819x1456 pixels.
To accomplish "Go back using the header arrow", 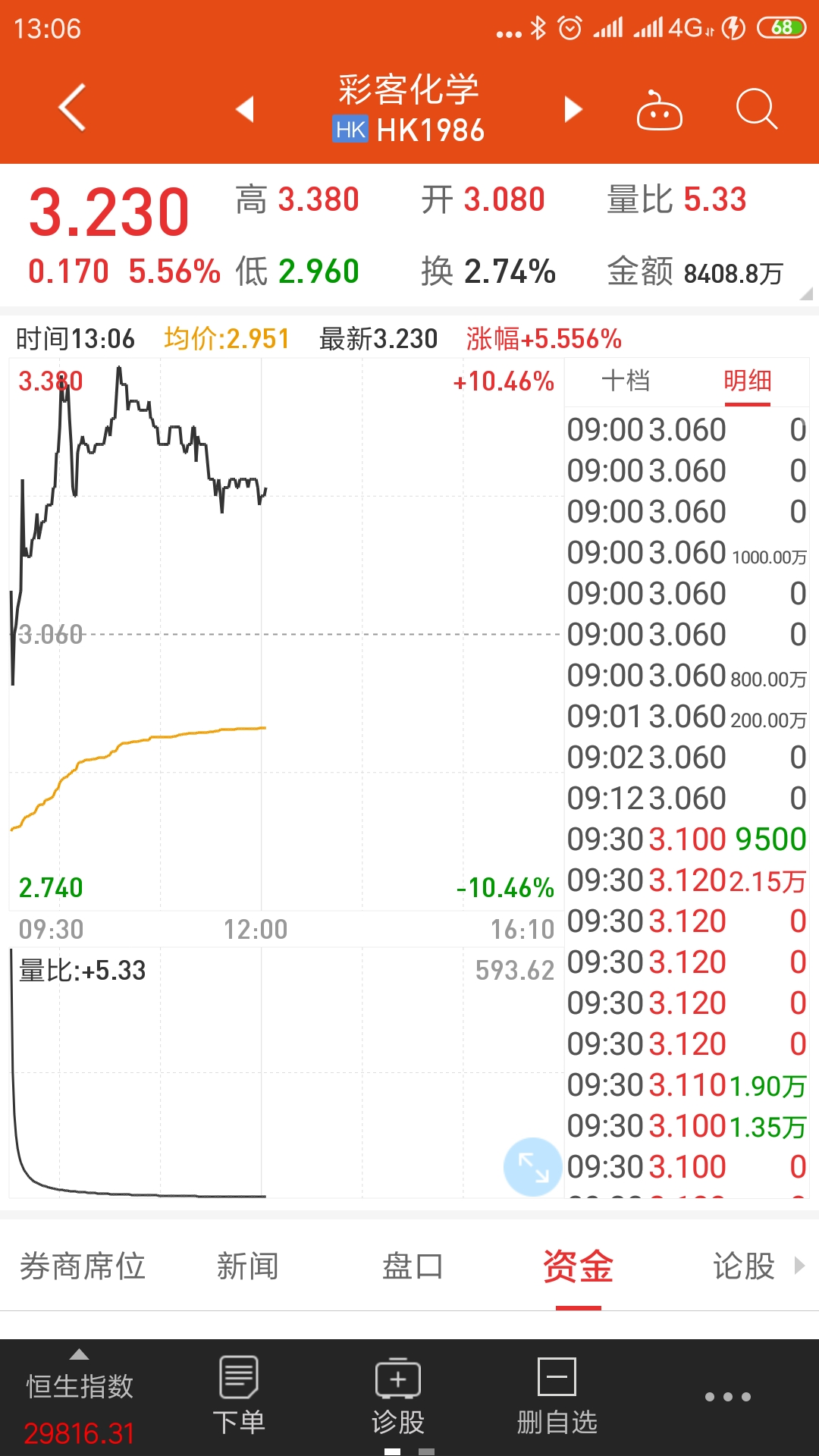I will (72, 108).
